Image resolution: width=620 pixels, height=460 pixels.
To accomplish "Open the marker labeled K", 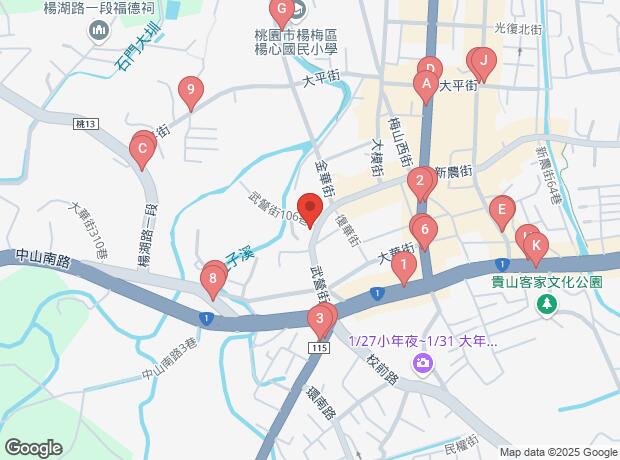I will point(535,245).
